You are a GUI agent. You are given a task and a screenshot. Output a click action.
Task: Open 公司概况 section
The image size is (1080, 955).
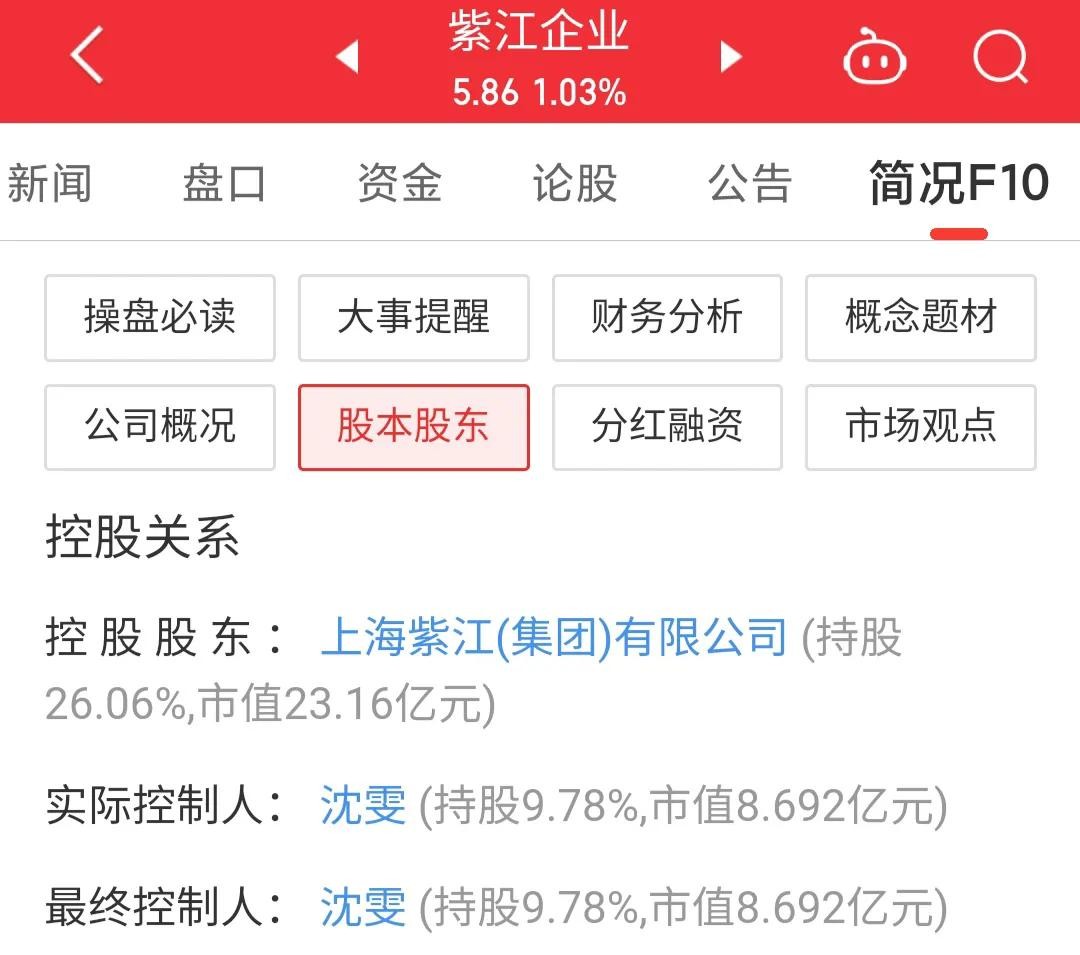coord(160,427)
